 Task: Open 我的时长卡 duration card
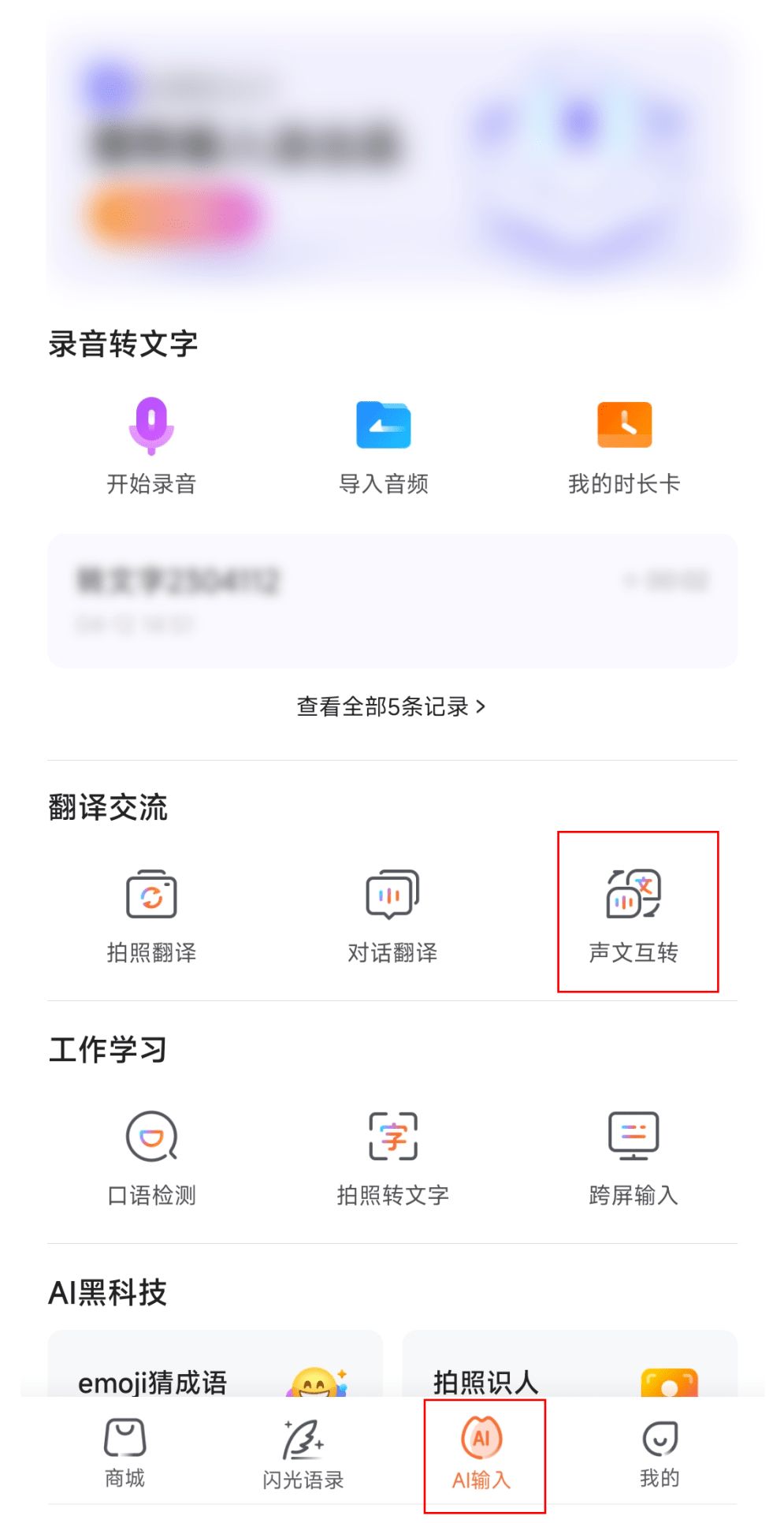tap(625, 426)
